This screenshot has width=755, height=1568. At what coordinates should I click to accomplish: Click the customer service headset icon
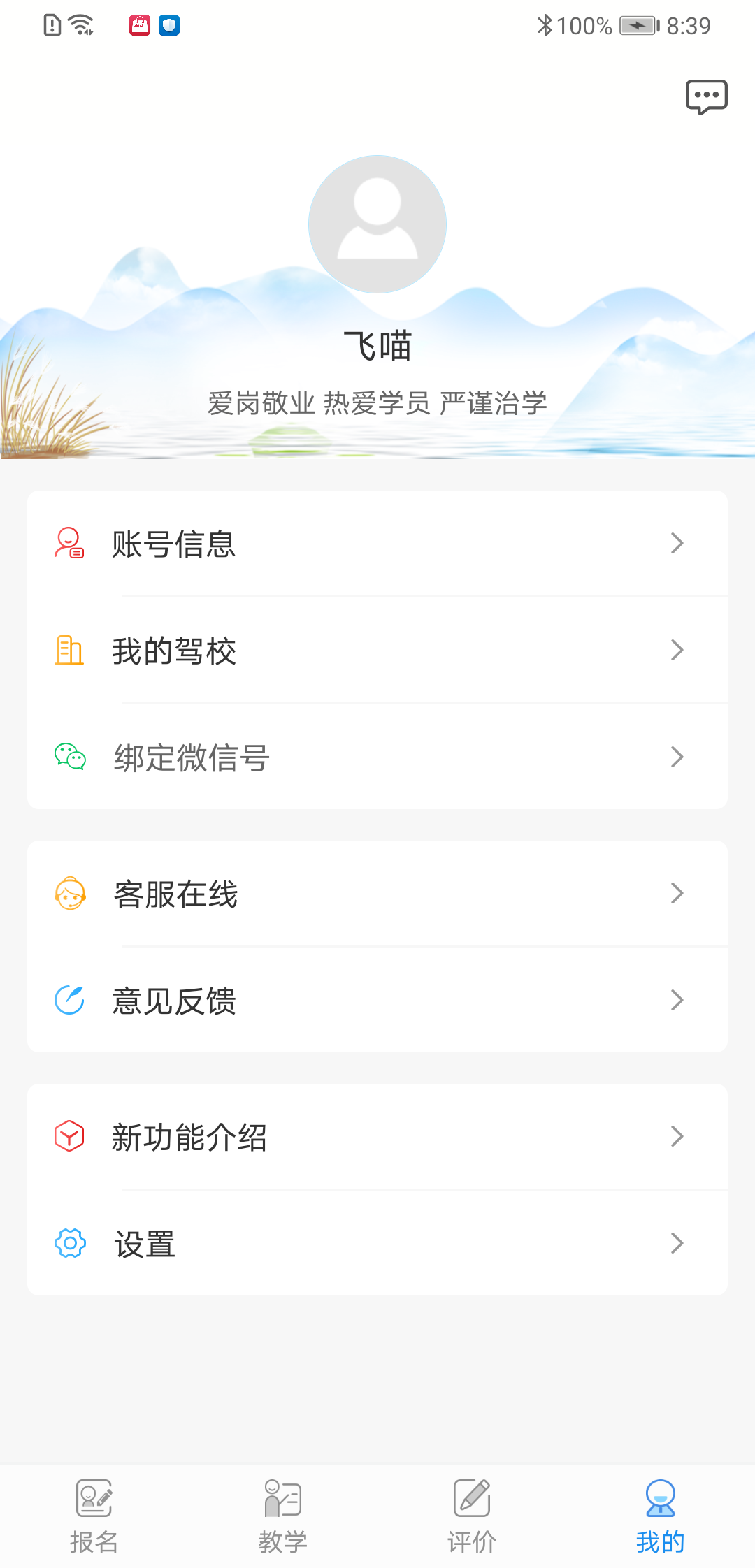(x=69, y=892)
